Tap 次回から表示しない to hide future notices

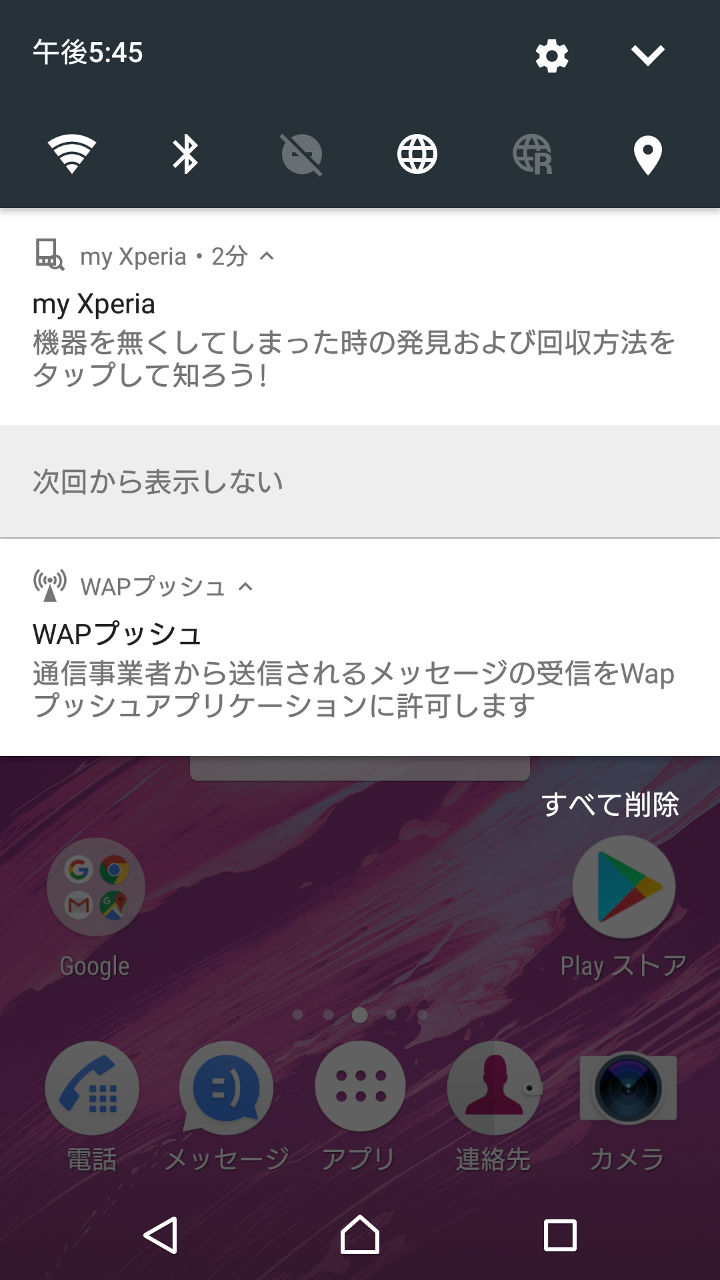tap(158, 482)
